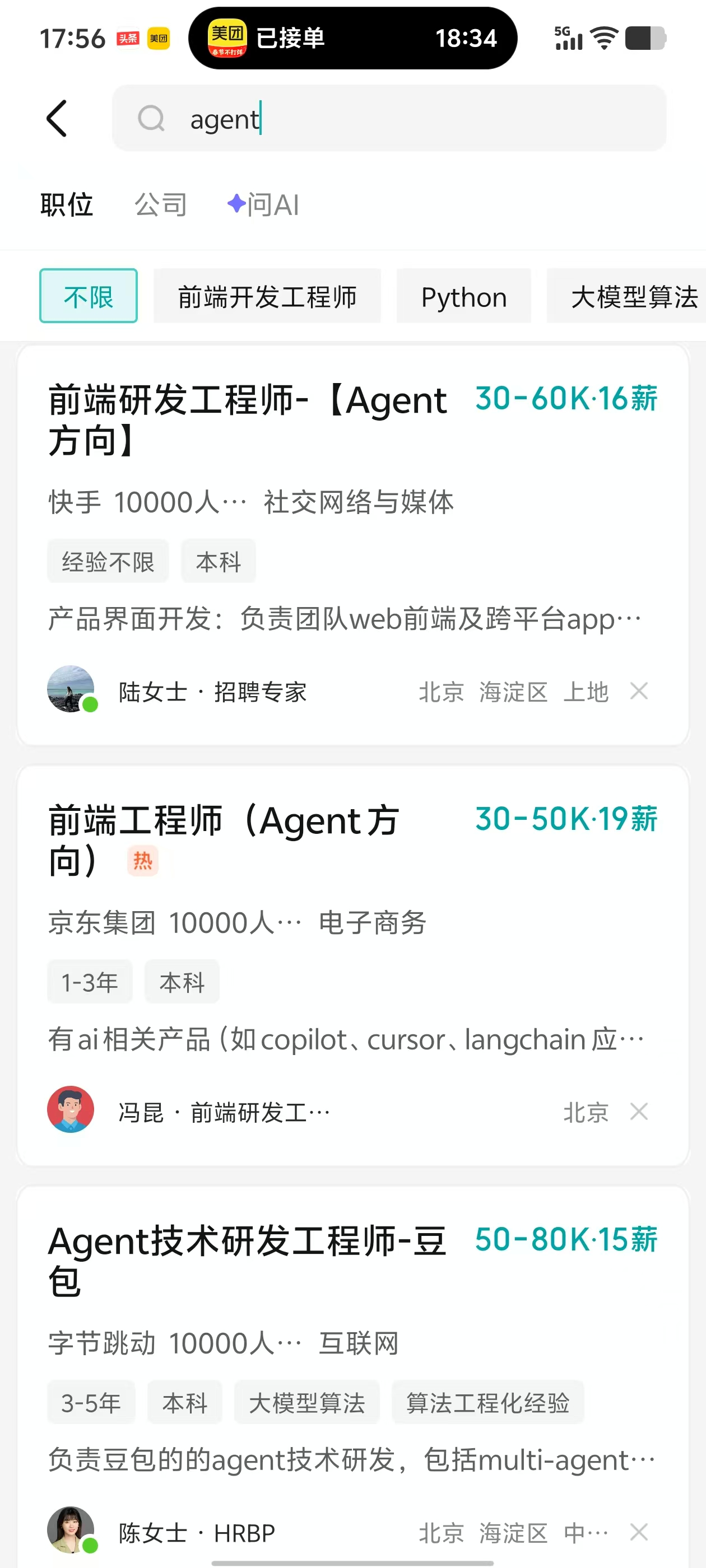The width and height of the screenshot is (706, 1568).
Task: Dismiss the 京东集团 job listing
Action: pyautogui.click(x=638, y=1112)
